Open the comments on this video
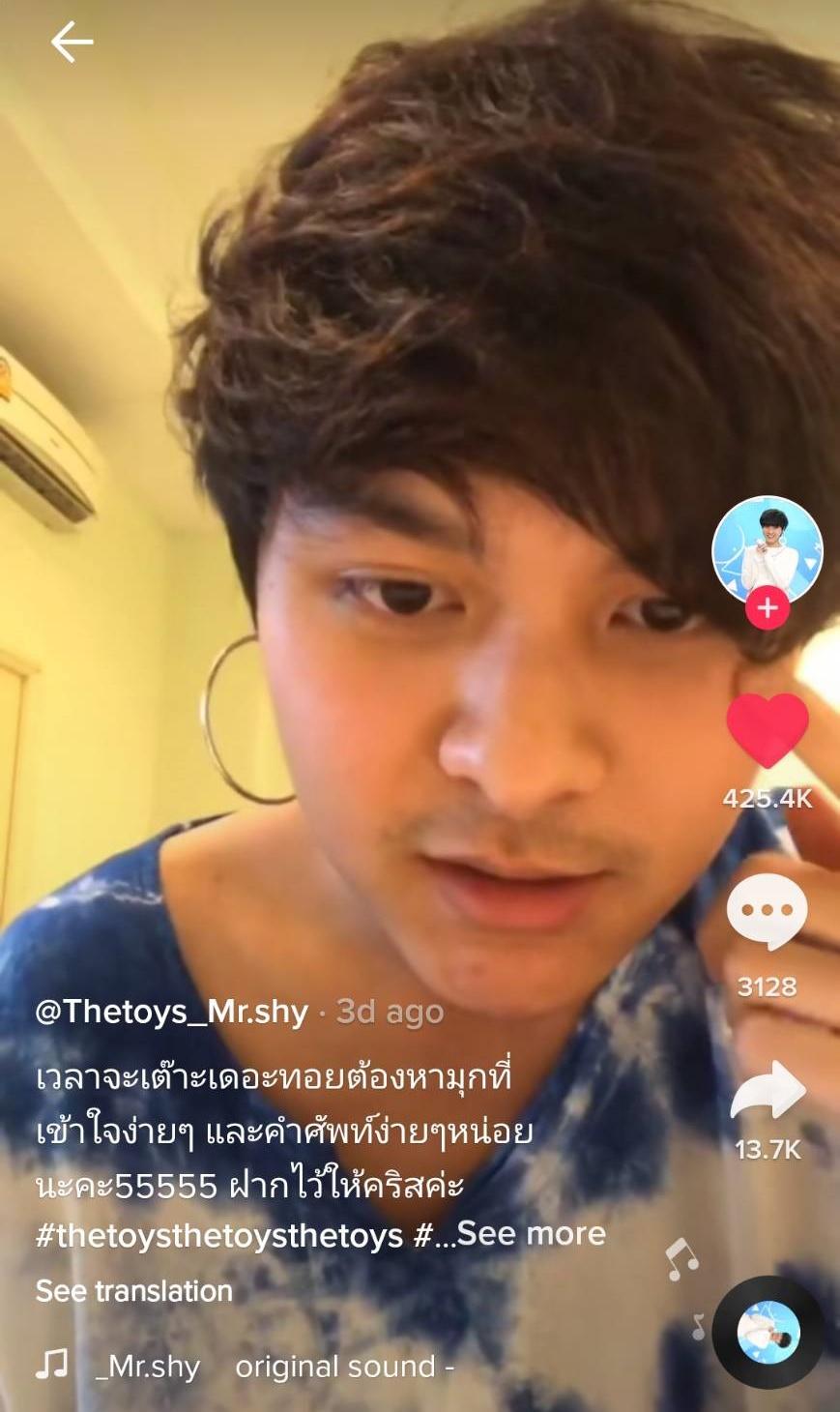The height and width of the screenshot is (1412, 840). (x=767, y=911)
